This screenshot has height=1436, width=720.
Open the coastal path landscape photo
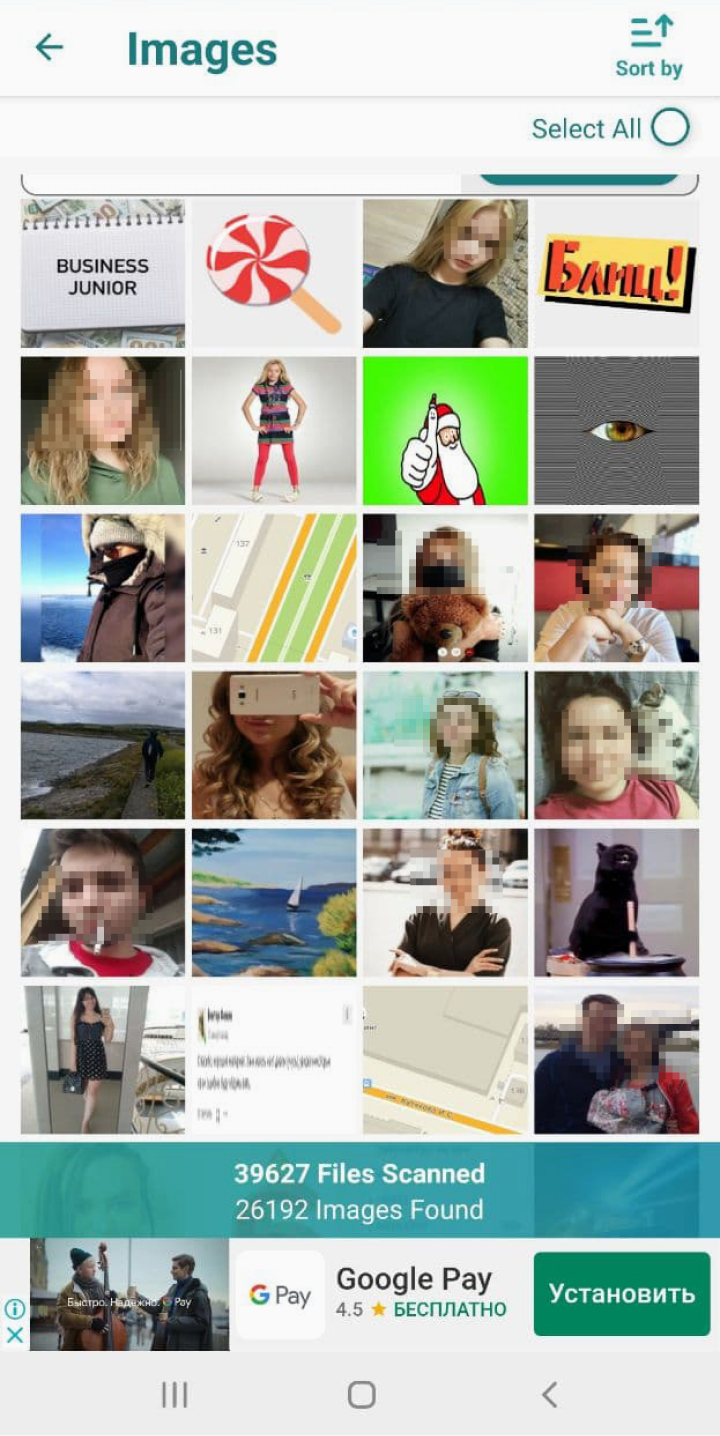tap(103, 745)
